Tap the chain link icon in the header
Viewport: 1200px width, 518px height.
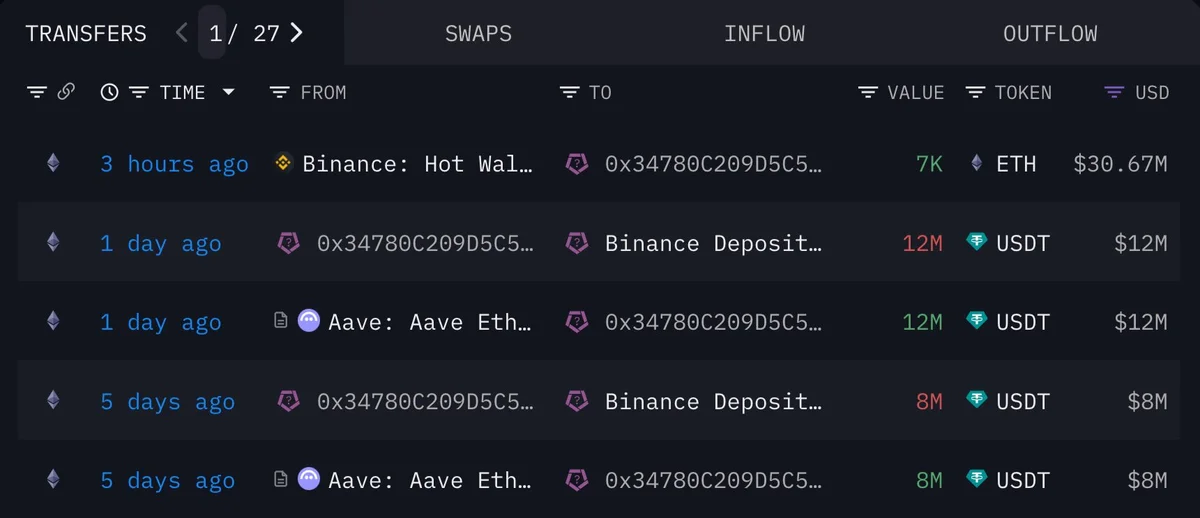coord(66,92)
